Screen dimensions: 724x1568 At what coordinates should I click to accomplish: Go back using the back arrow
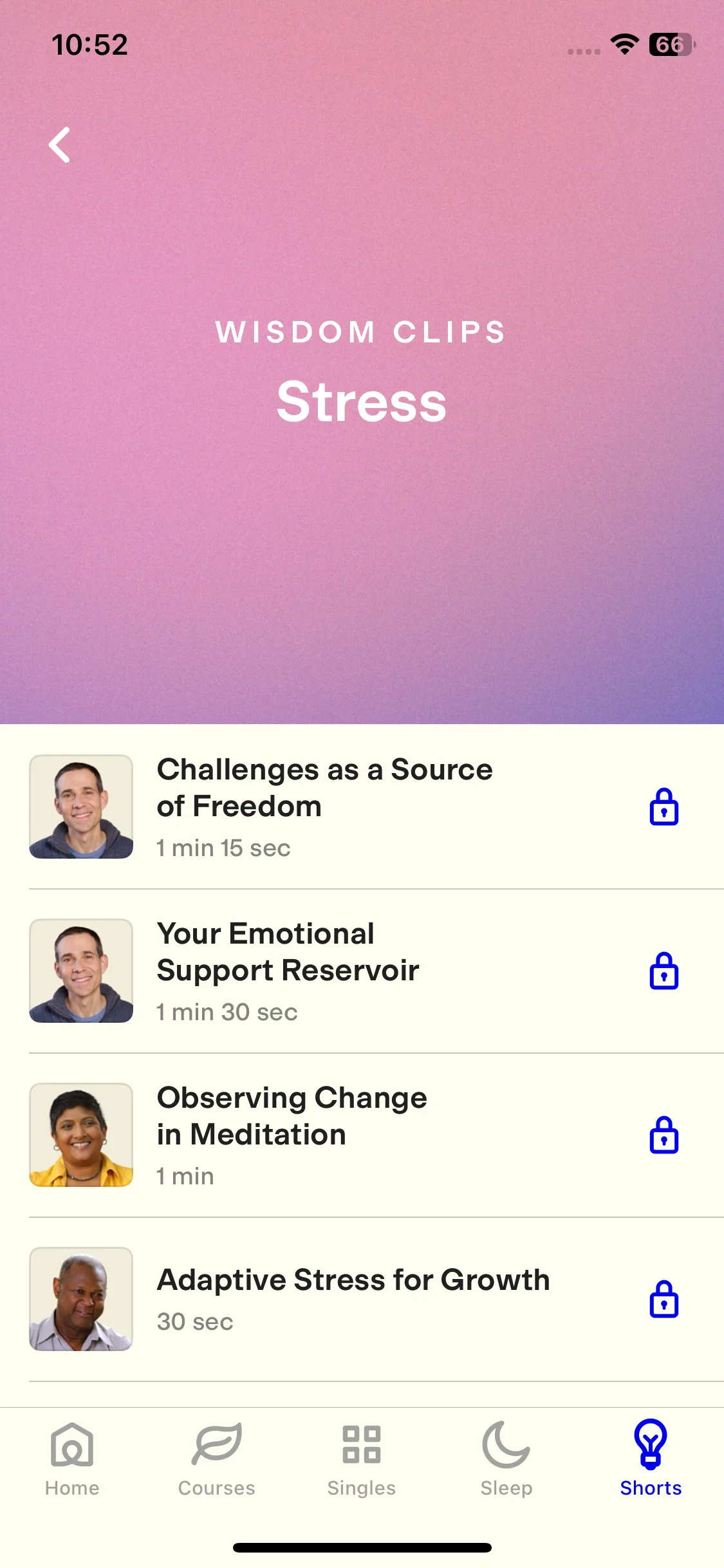coord(60,145)
